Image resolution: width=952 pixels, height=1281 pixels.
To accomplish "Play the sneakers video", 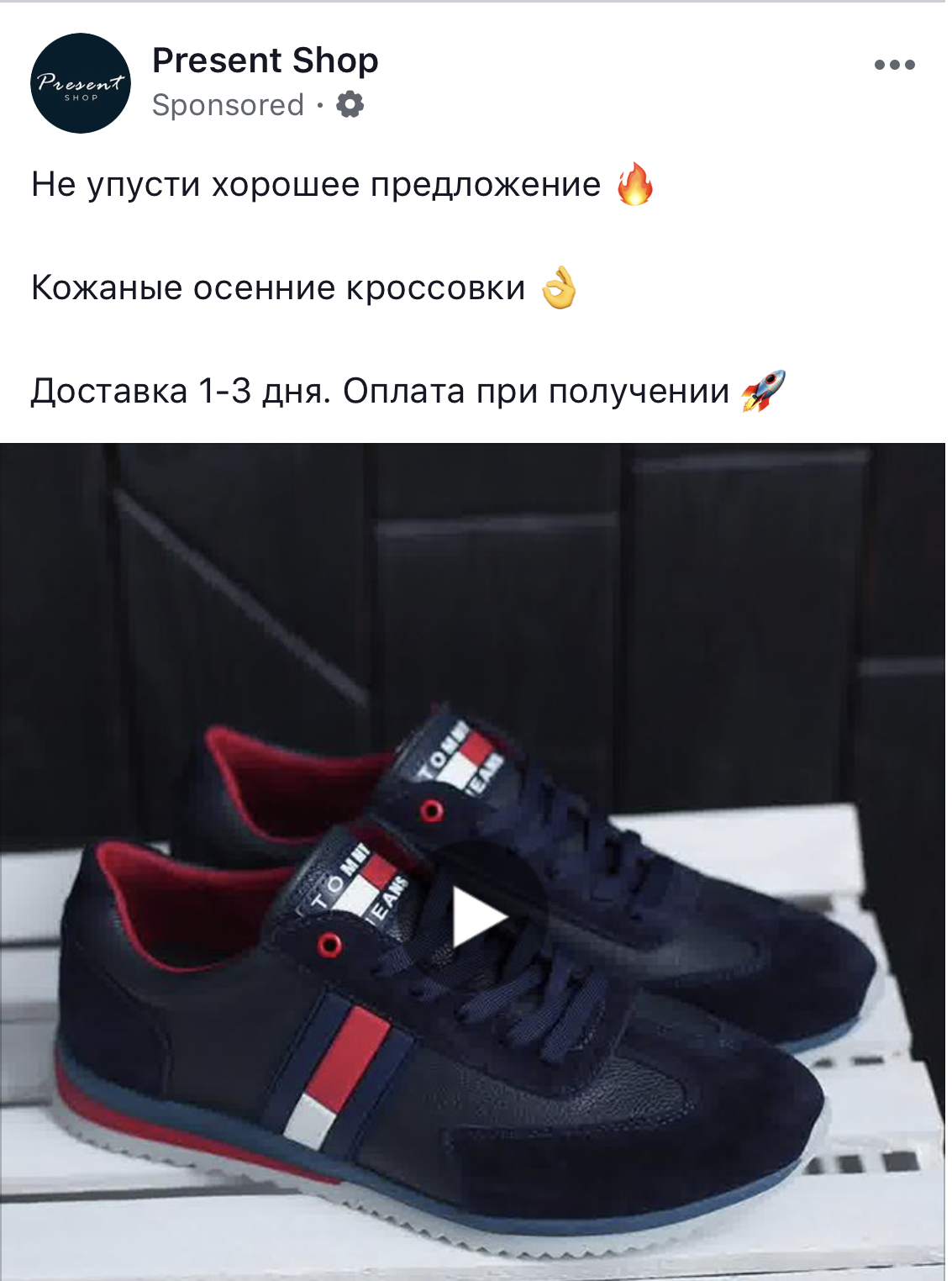I will 480,917.
